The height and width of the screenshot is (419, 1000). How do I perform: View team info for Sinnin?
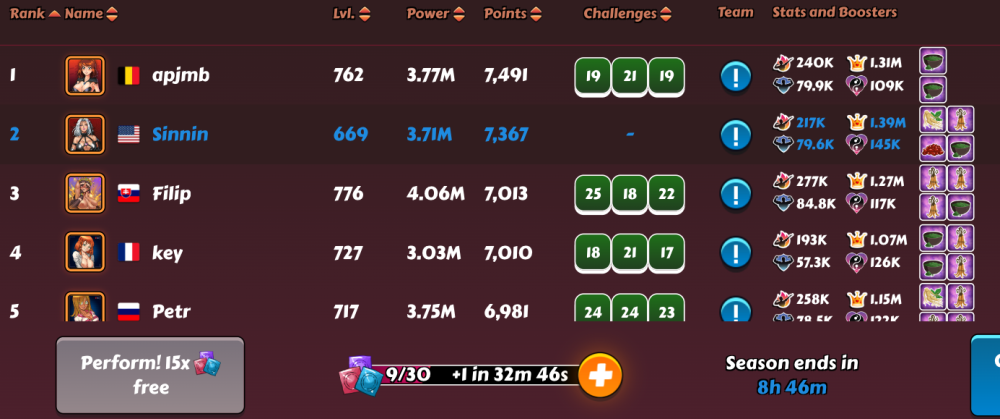(735, 134)
